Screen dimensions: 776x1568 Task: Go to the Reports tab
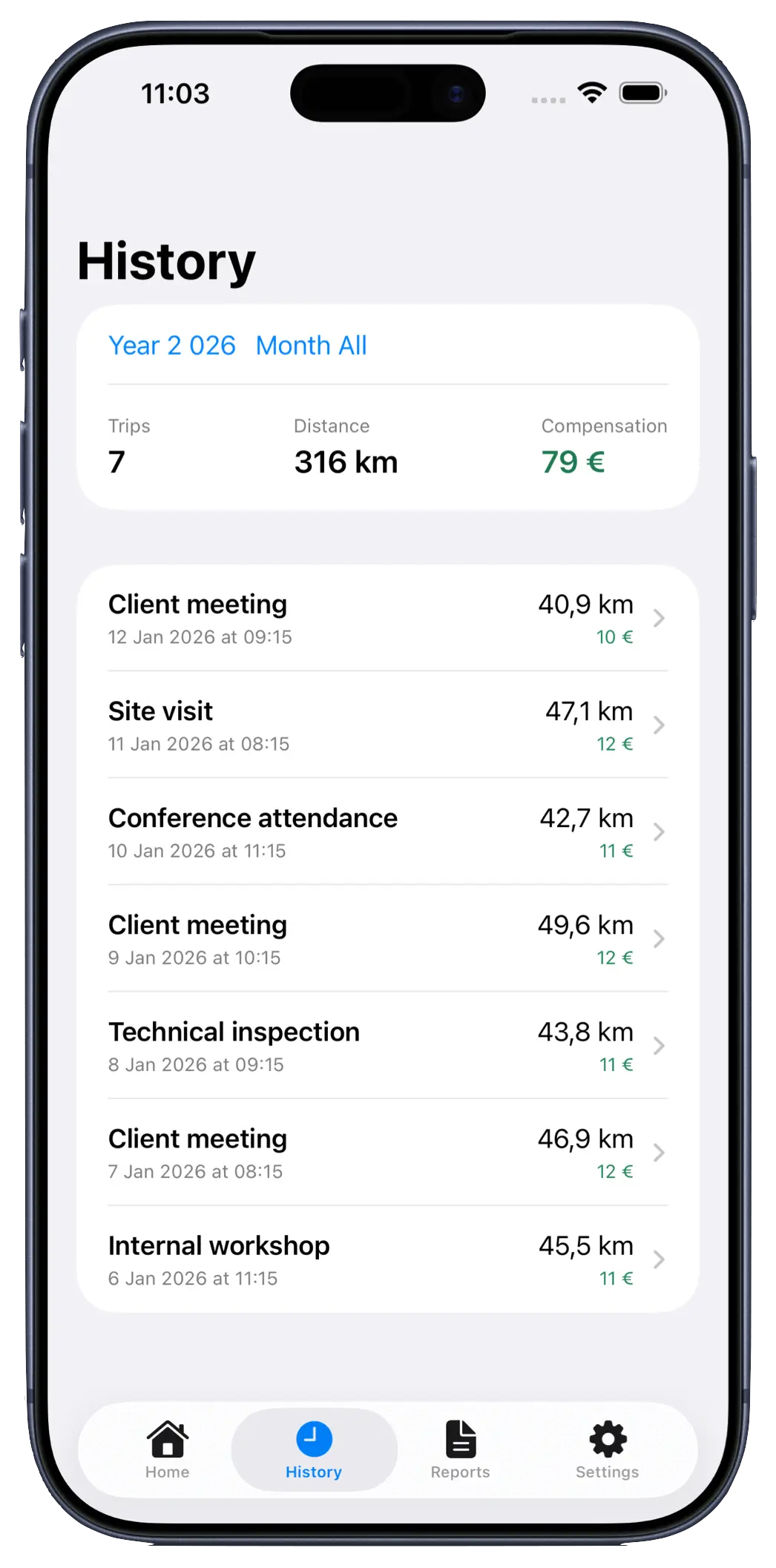[461, 1449]
